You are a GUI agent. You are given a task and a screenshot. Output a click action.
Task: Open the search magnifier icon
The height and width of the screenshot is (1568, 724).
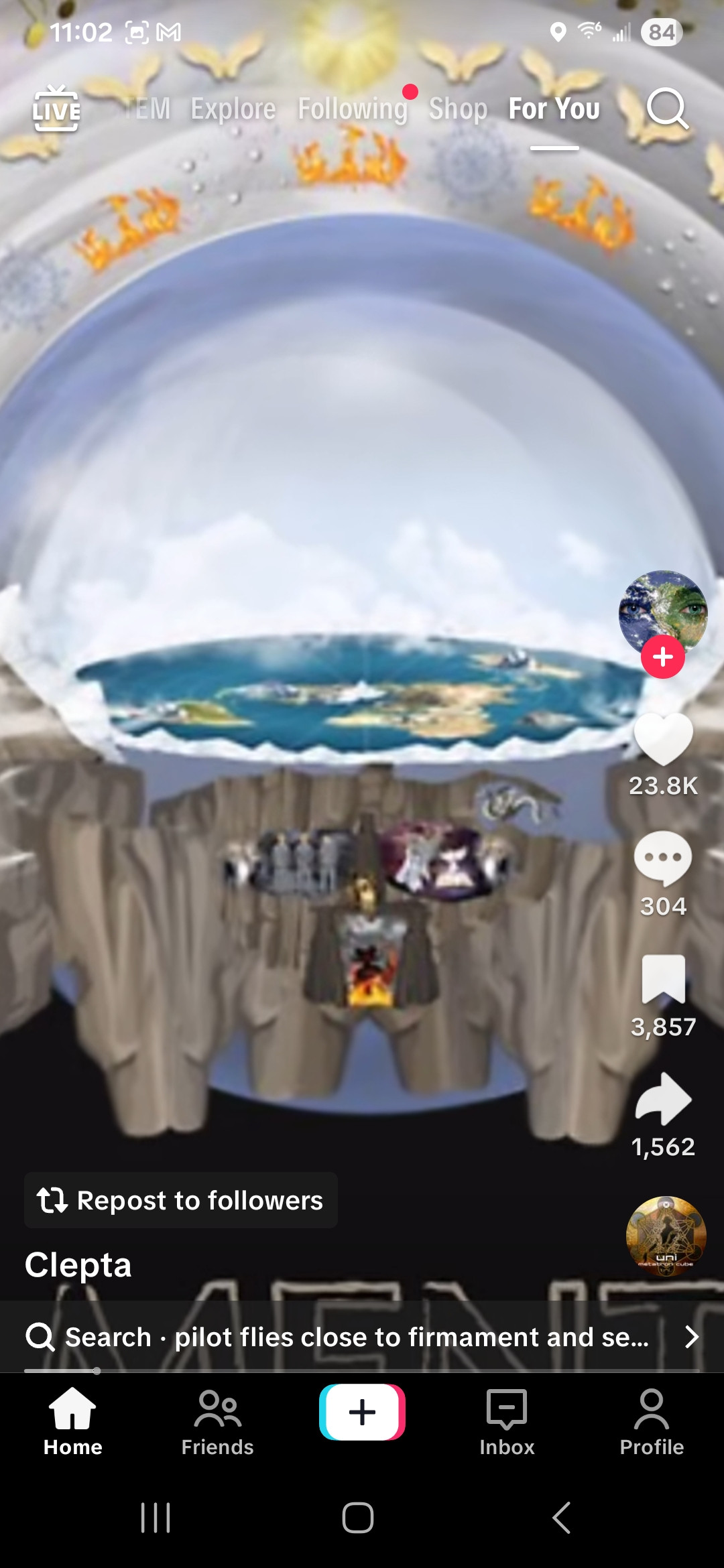point(667,109)
